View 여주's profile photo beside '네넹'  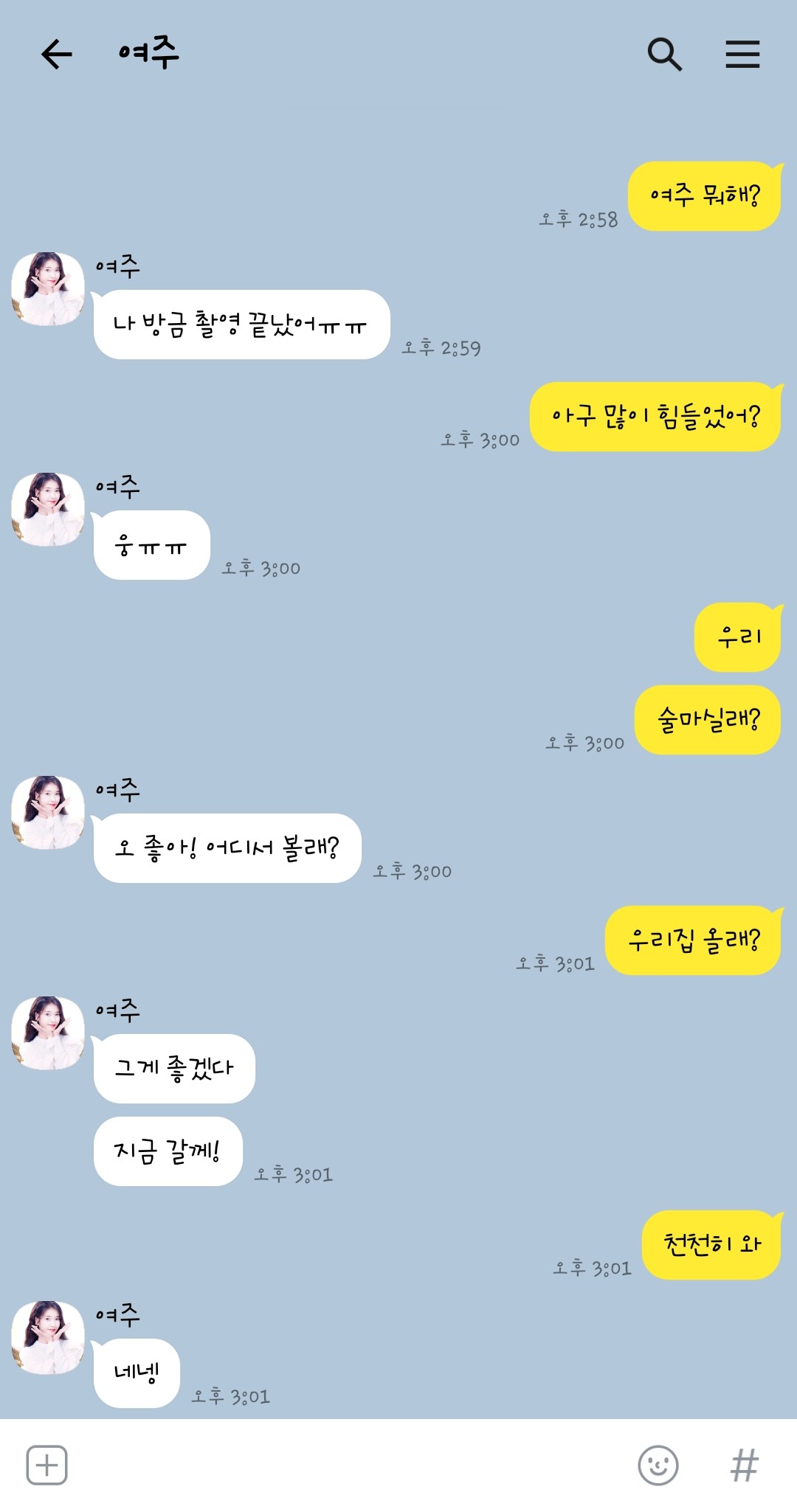tap(48, 1337)
